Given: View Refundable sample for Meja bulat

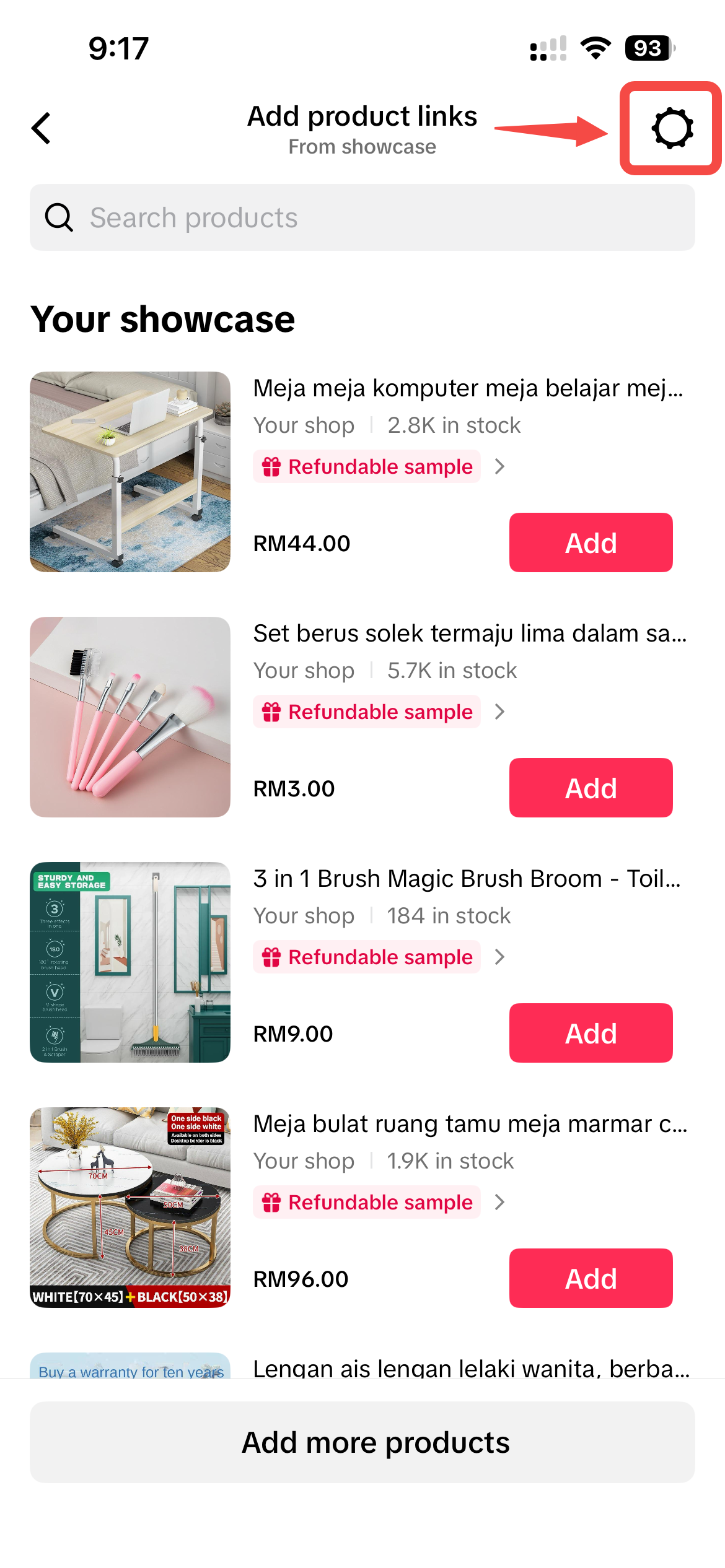Looking at the screenshot, I should coord(380,1202).
